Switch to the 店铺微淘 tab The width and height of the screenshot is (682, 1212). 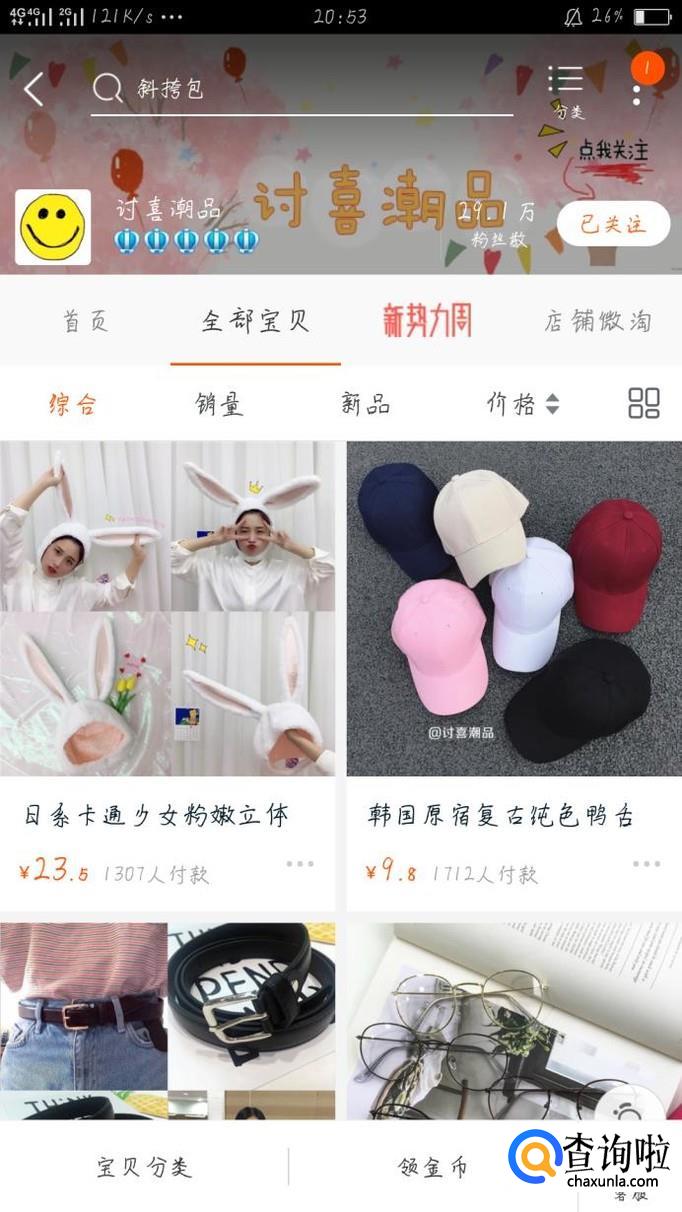[597, 322]
